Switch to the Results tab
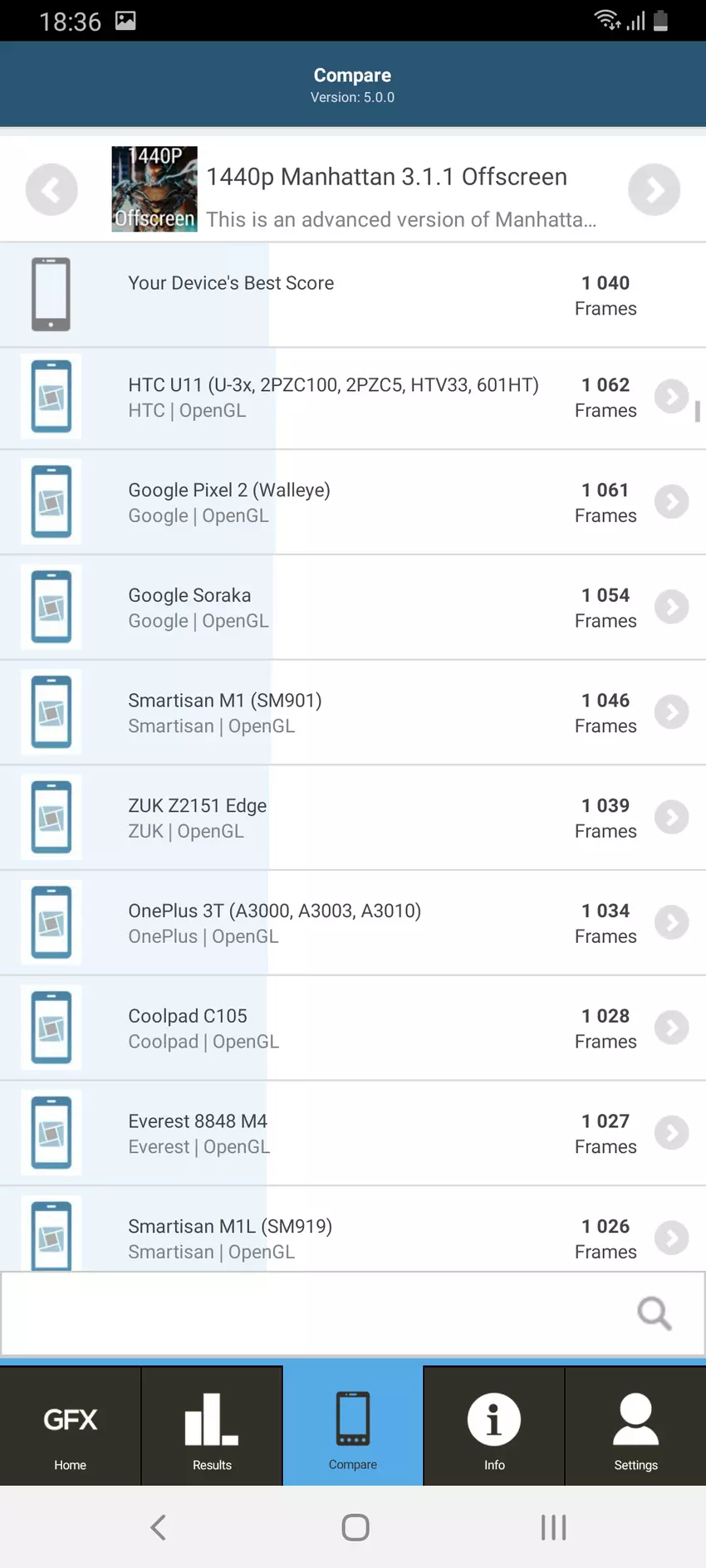This screenshot has width=706, height=1568. click(212, 1428)
